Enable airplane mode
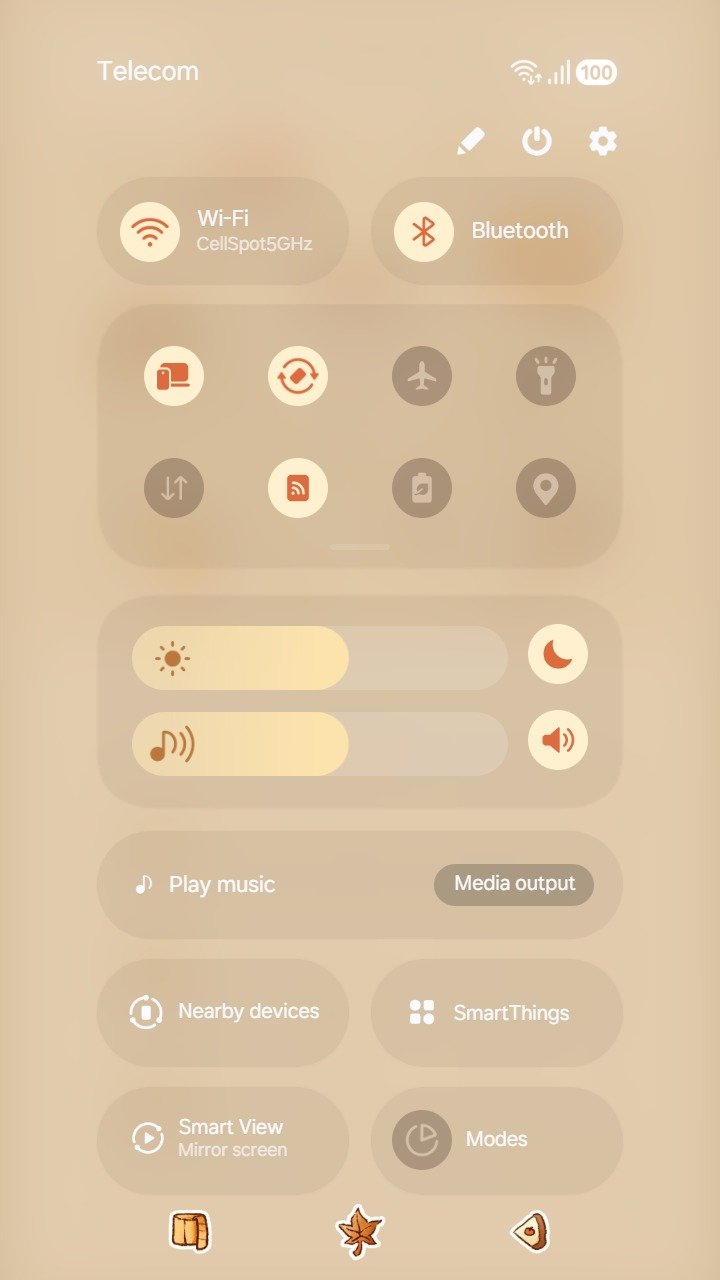The width and height of the screenshot is (720, 1280). pyautogui.click(x=422, y=376)
